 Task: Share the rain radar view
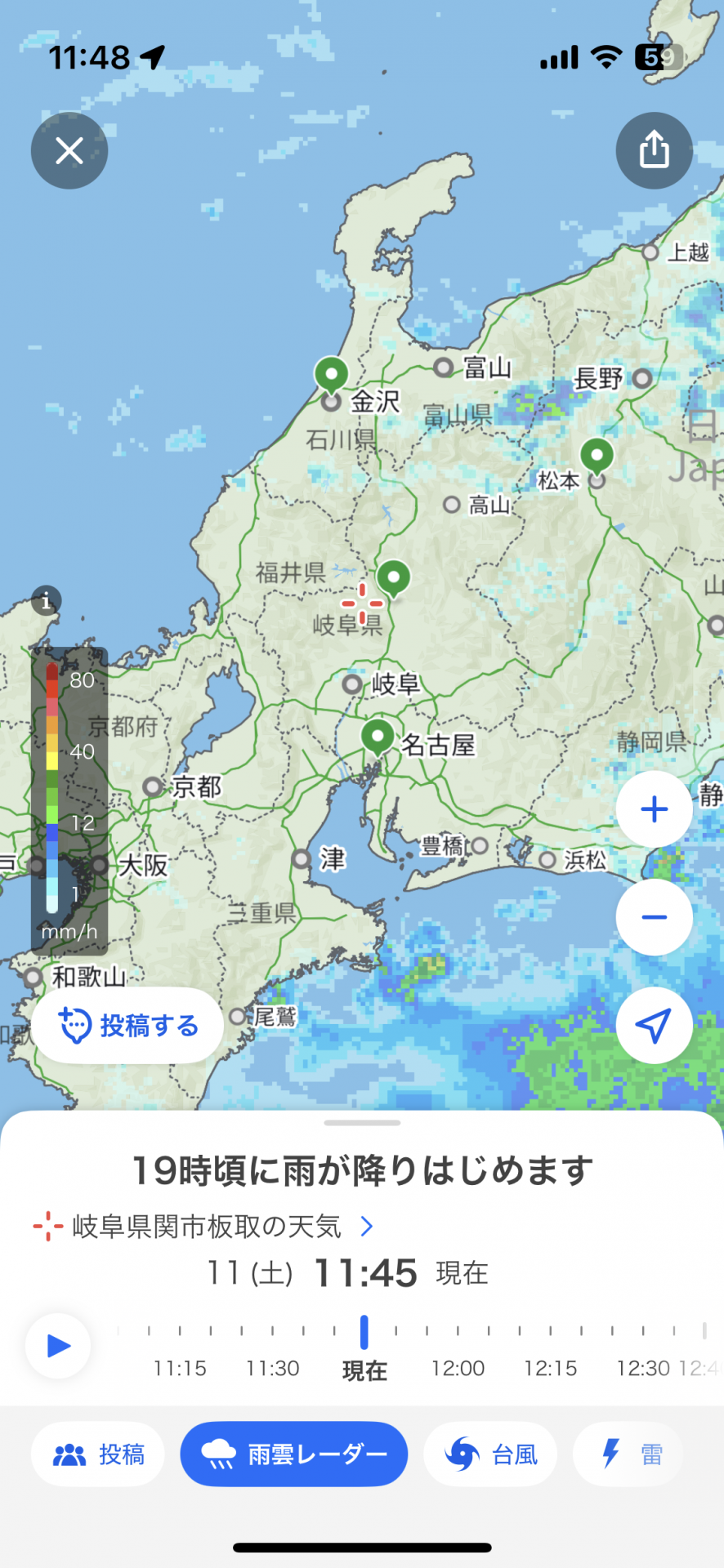click(654, 151)
